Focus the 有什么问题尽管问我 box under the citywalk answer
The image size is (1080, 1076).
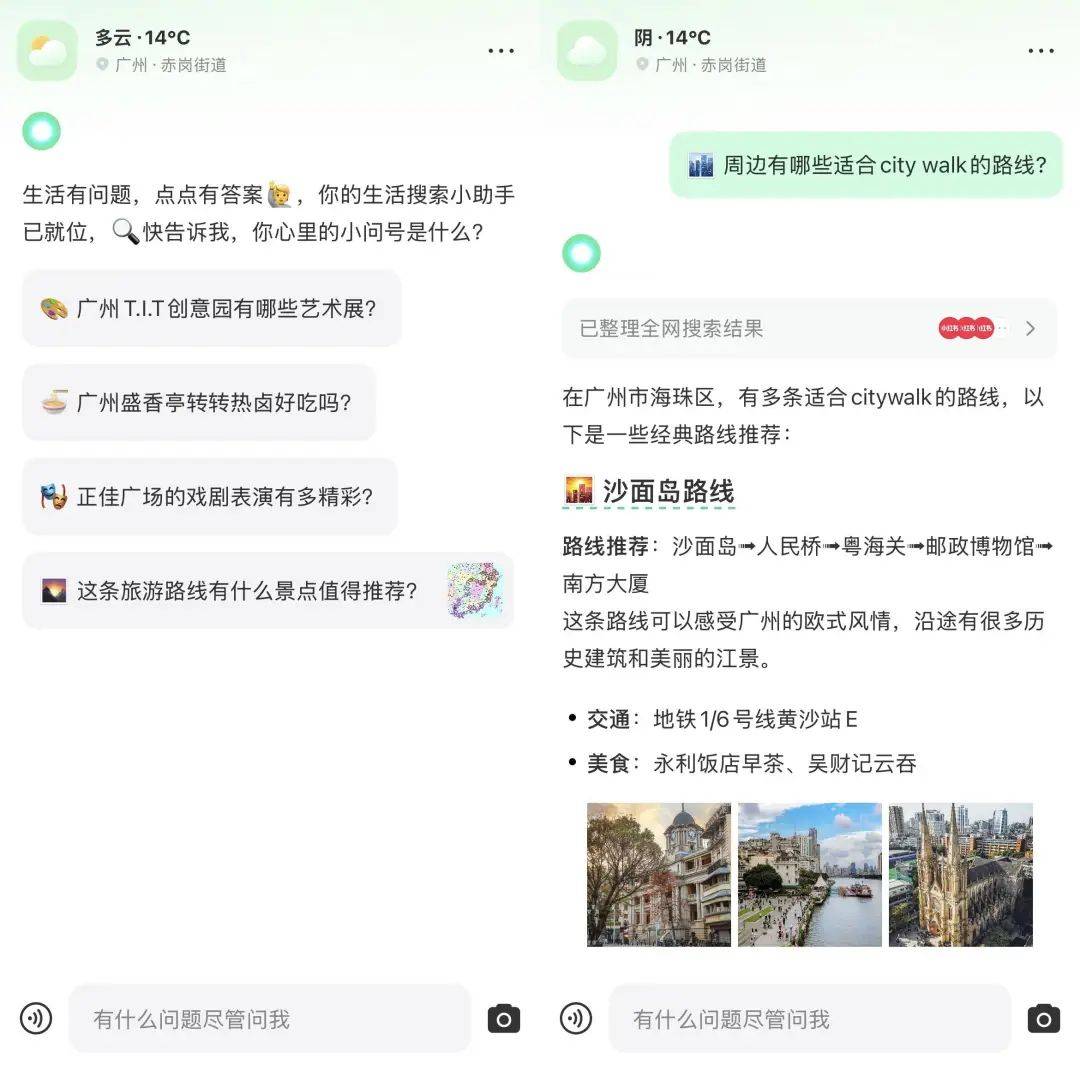809,1019
